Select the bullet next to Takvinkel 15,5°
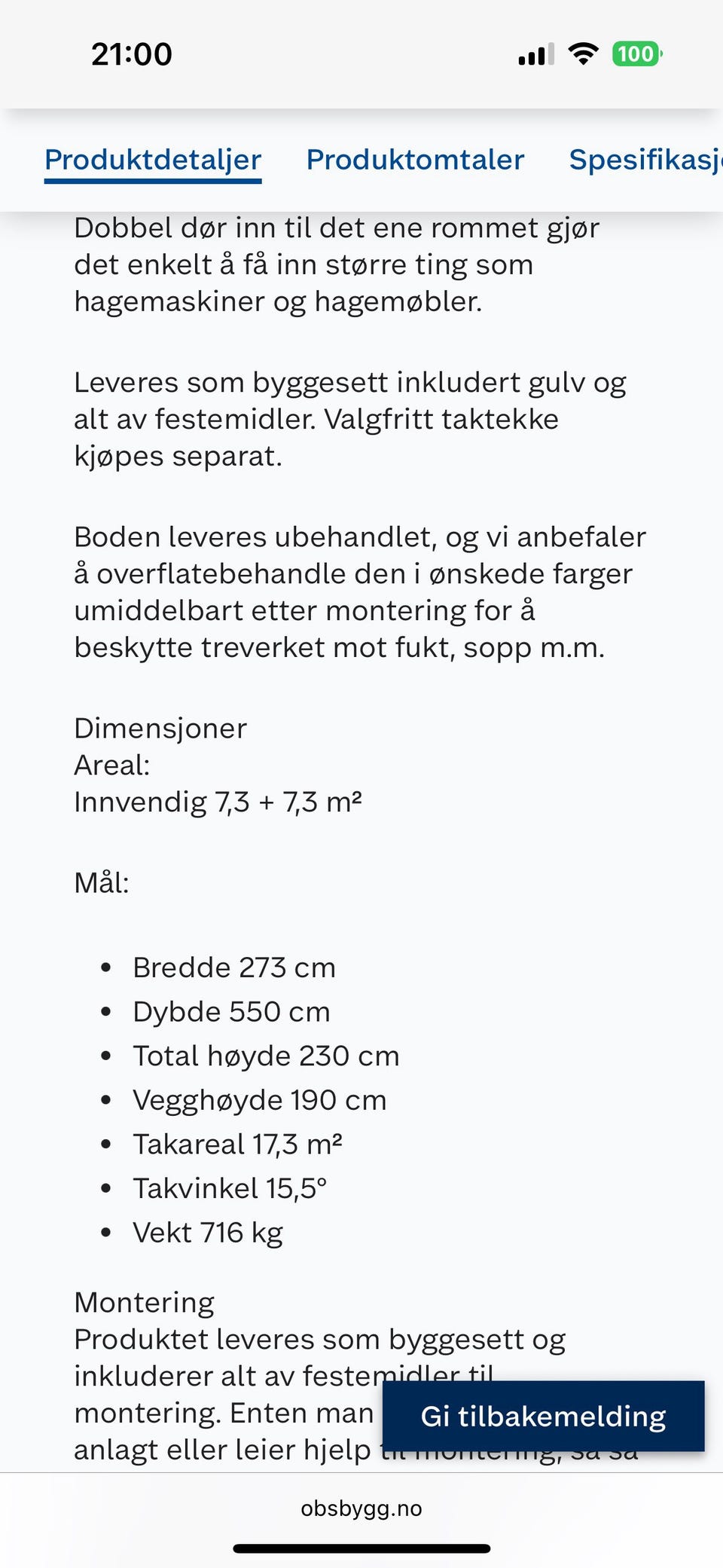 (105, 1187)
